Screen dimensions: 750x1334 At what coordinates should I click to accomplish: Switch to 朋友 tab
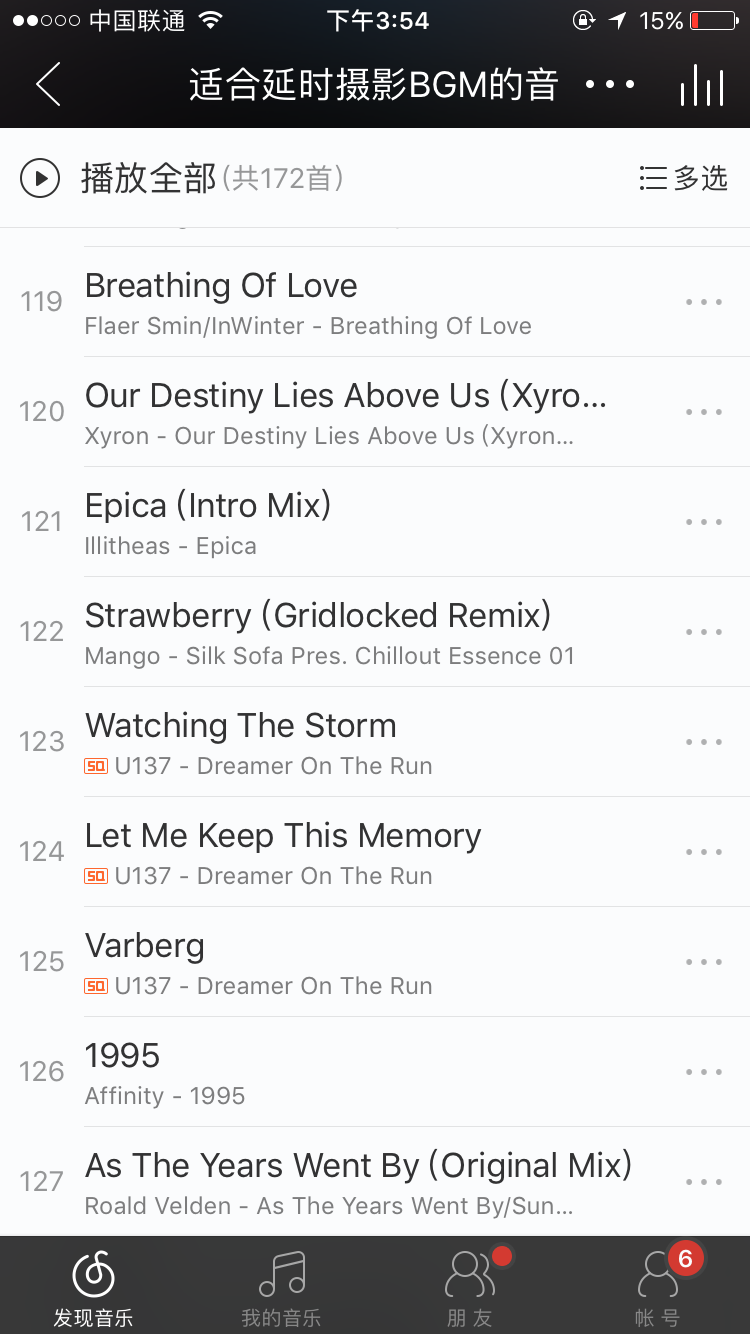469,1286
